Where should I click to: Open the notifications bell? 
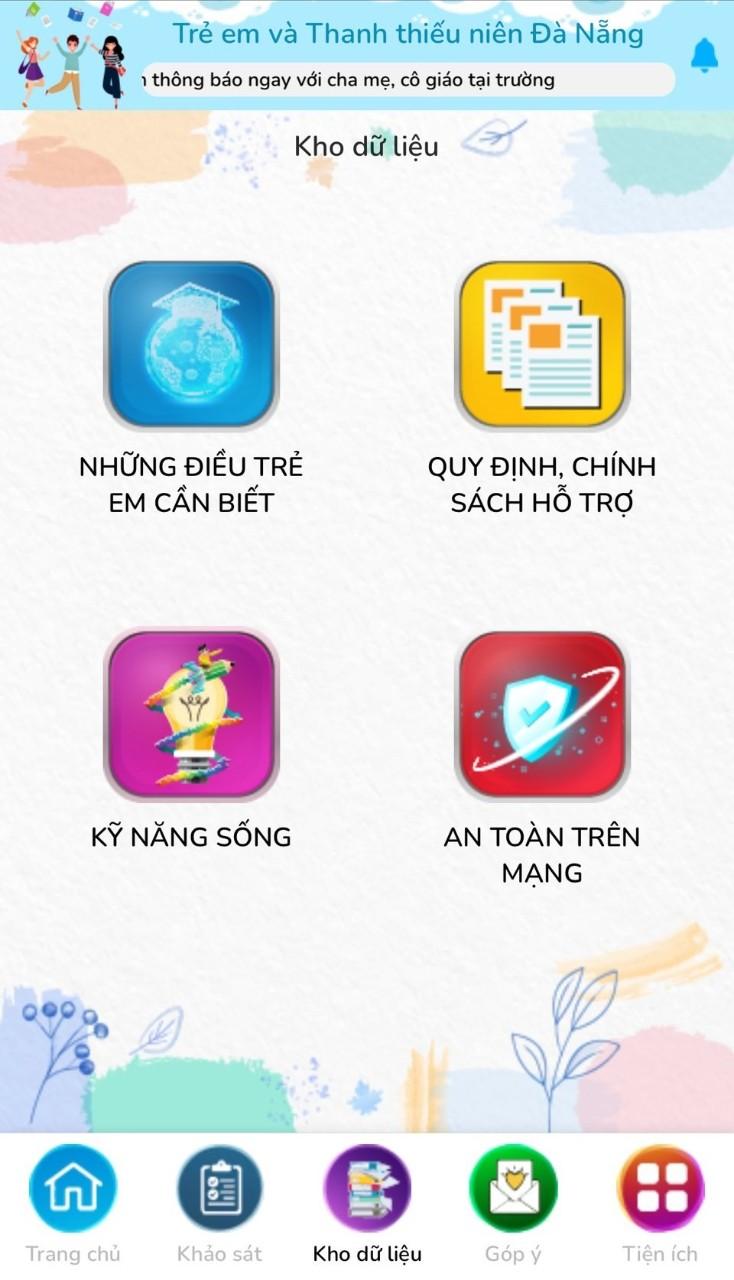coord(704,55)
